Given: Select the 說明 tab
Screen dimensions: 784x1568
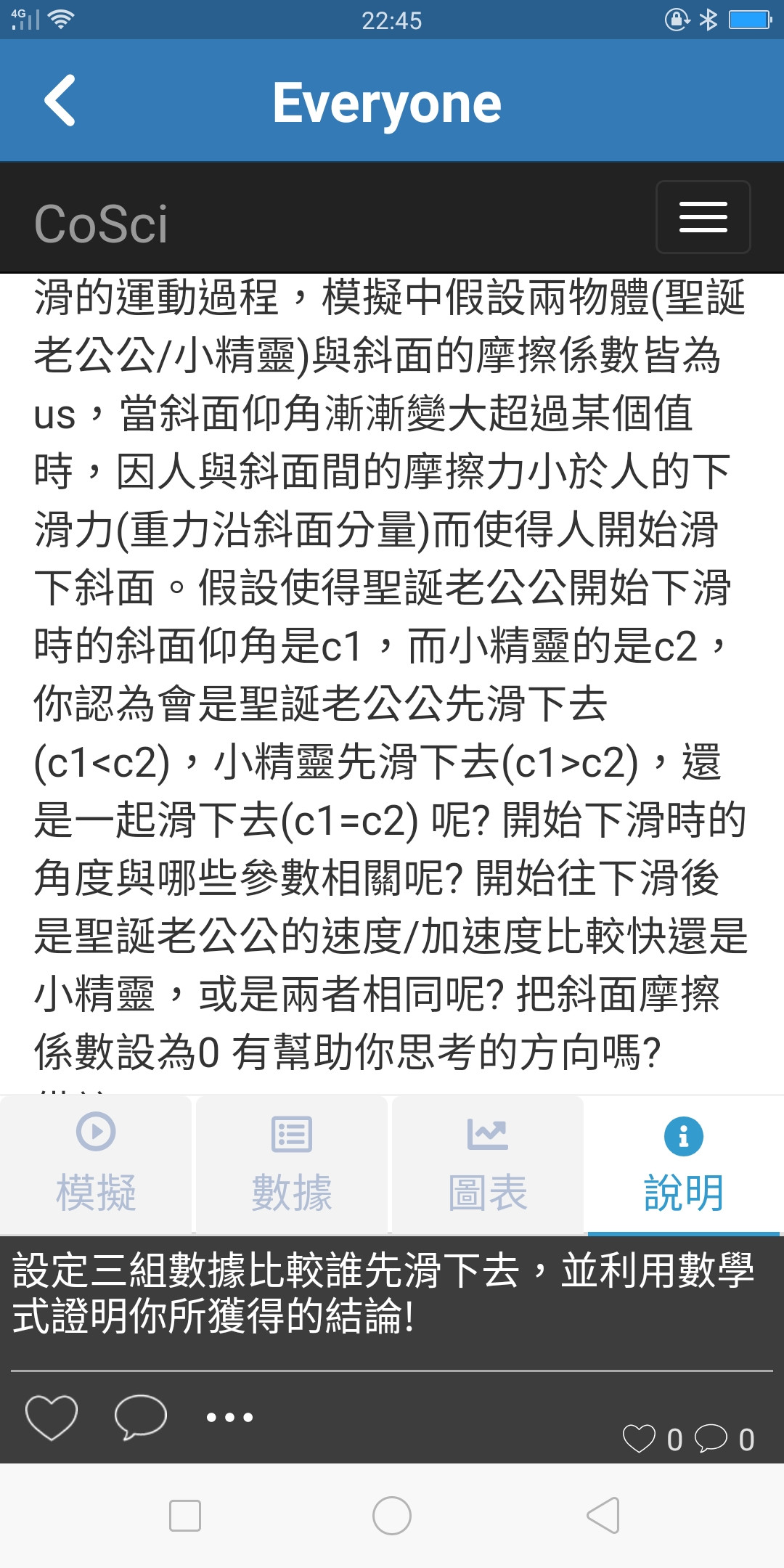Looking at the screenshot, I should 684,1164.
